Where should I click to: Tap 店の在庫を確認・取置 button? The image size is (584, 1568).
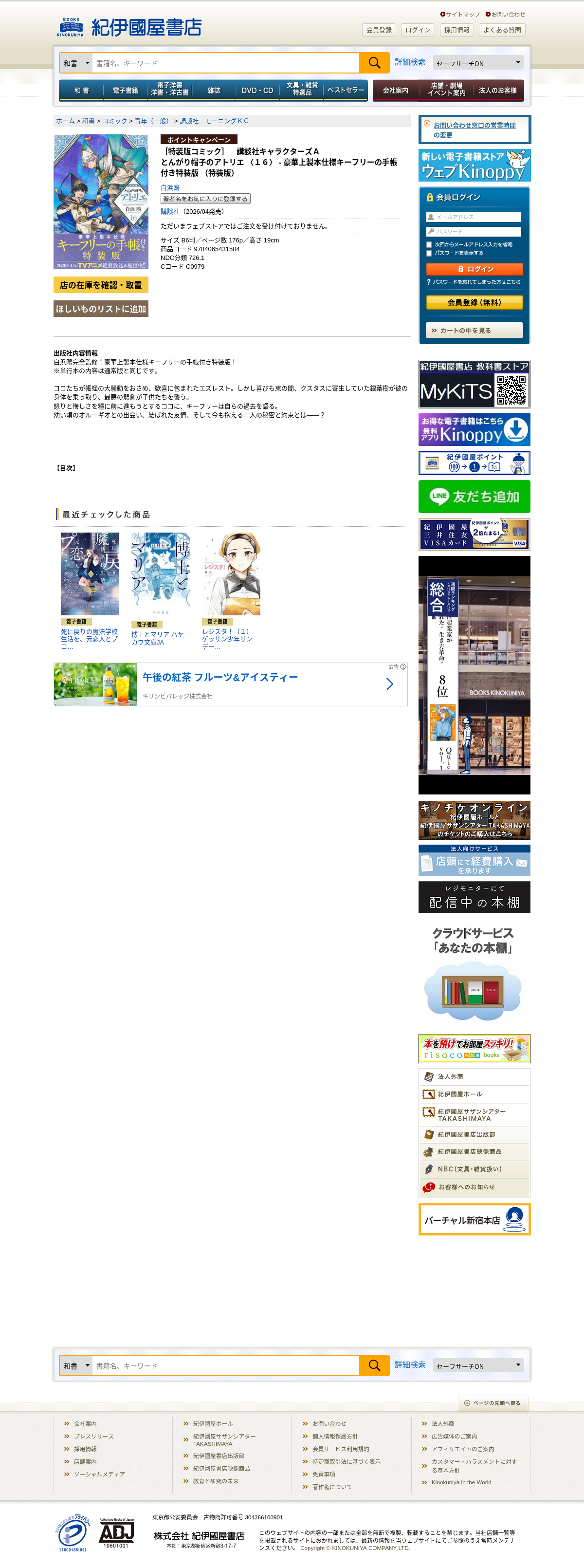(x=101, y=285)
